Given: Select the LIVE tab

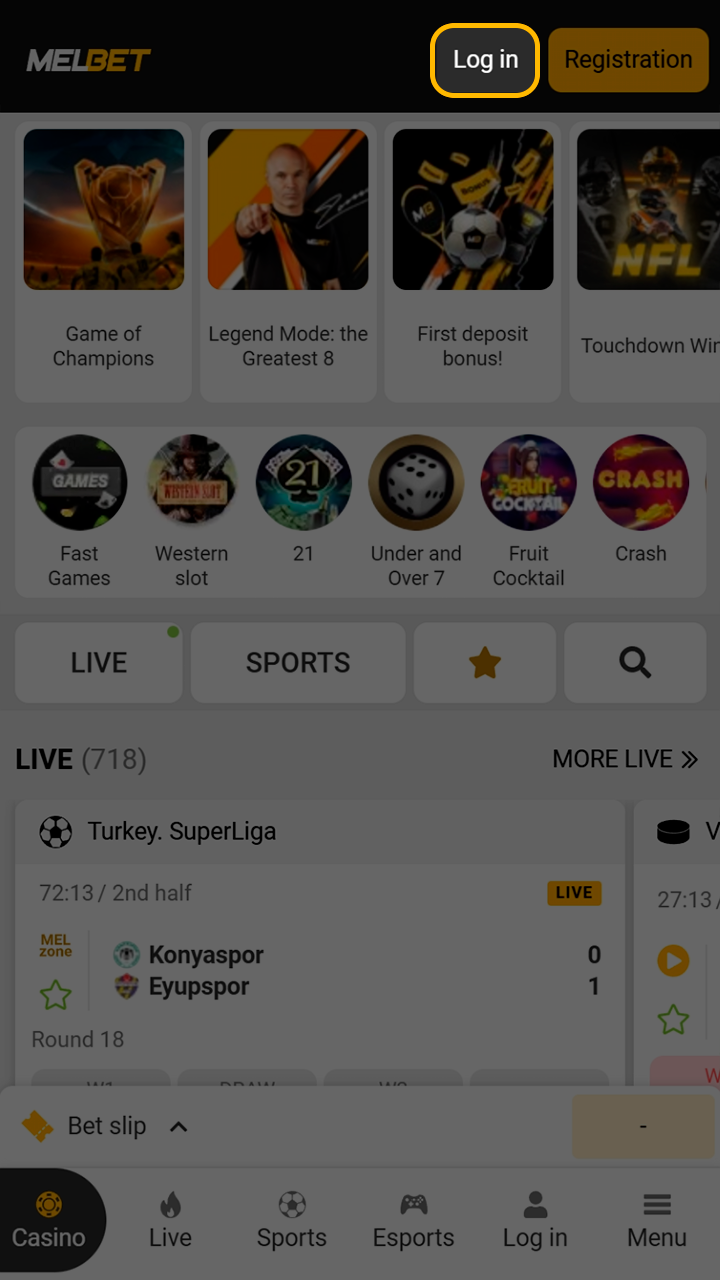Looking at the screenshot, I should click(x=98, y=662).
